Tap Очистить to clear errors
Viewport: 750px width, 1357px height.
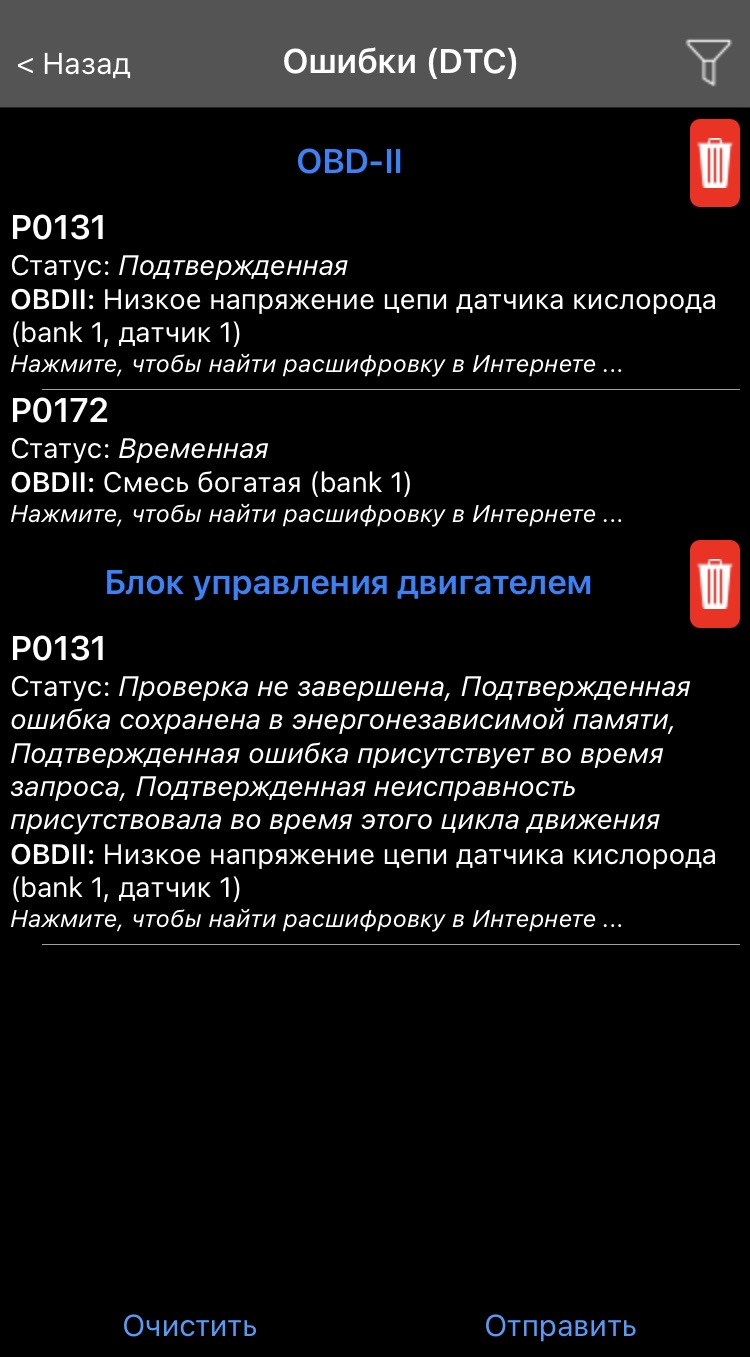[x=190, y=1326]
